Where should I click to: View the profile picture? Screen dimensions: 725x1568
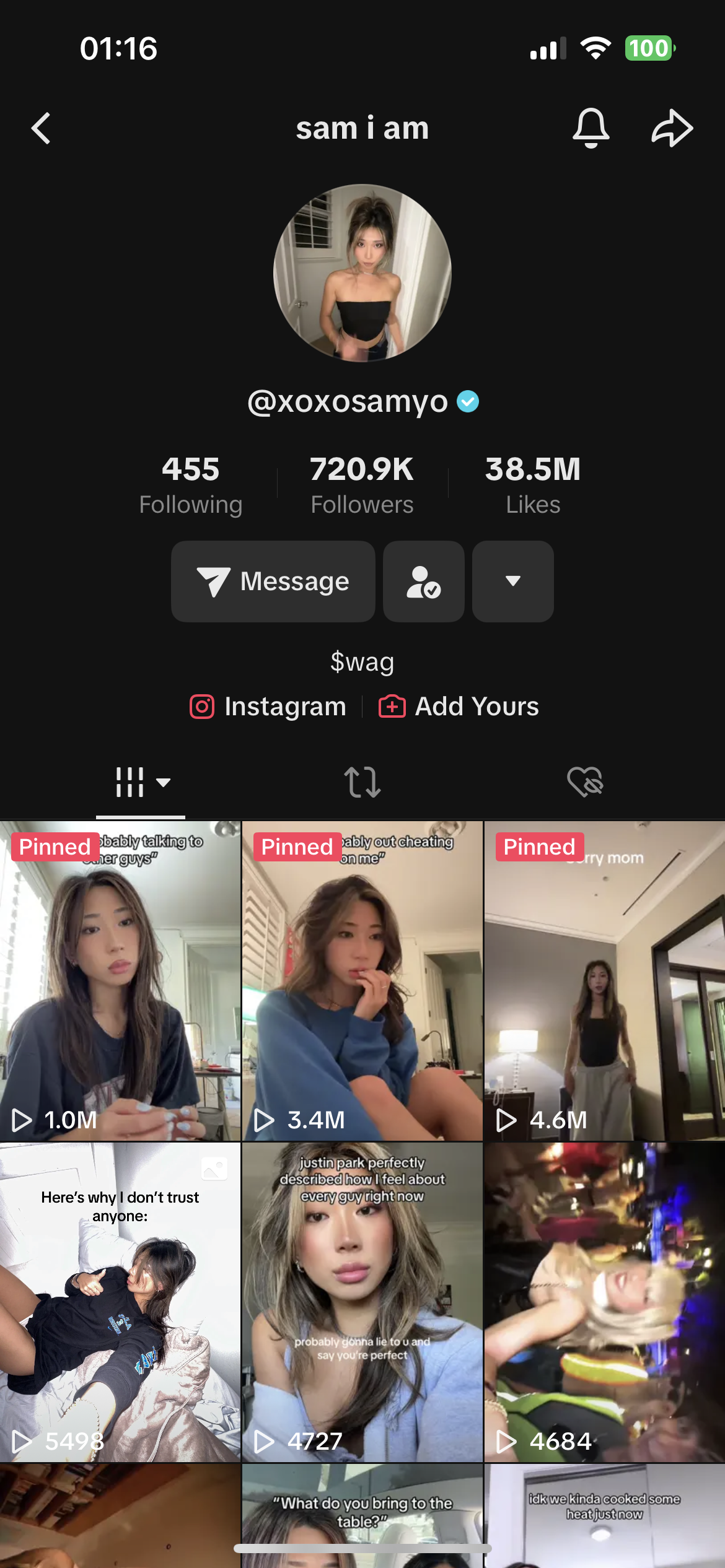(x=362, y=273)
